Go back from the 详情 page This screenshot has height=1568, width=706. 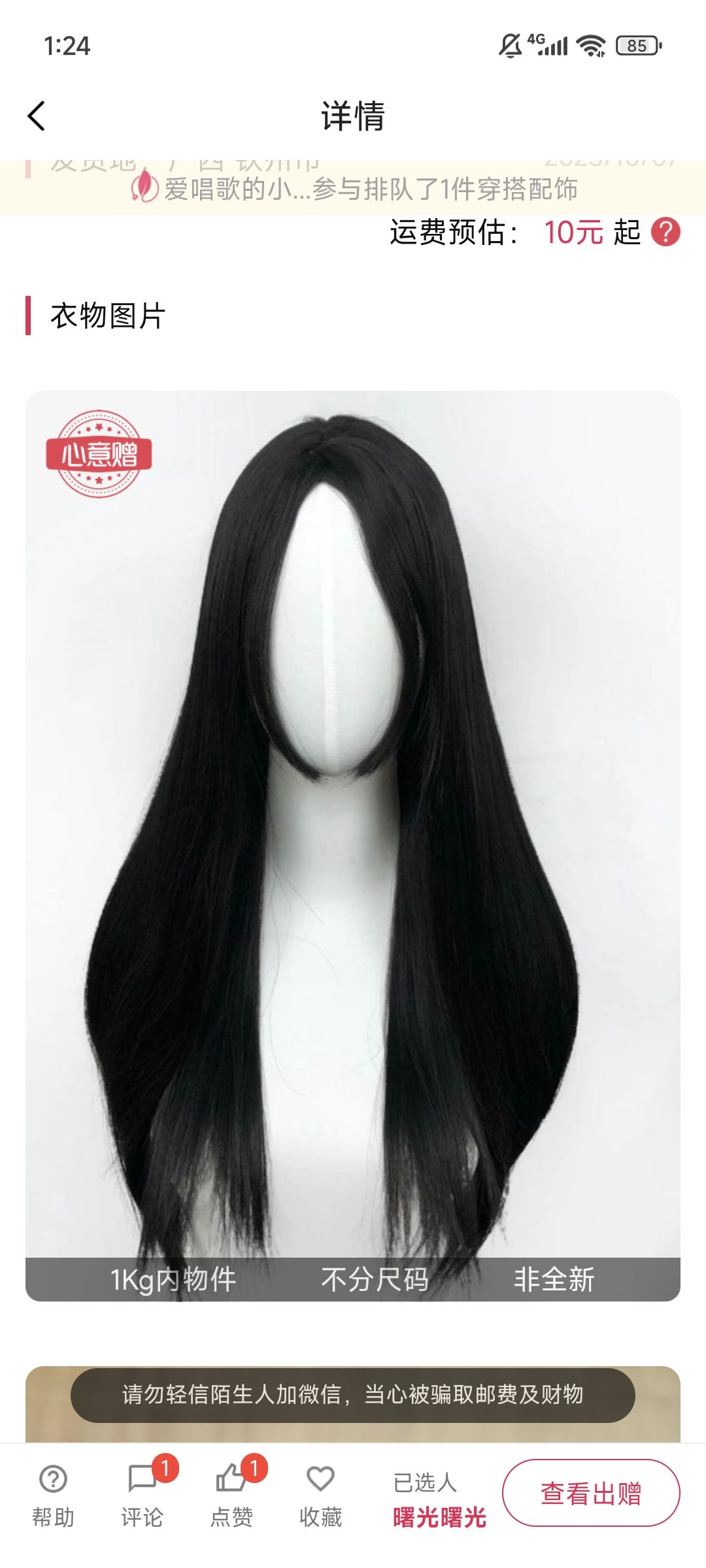coord(37,116)
